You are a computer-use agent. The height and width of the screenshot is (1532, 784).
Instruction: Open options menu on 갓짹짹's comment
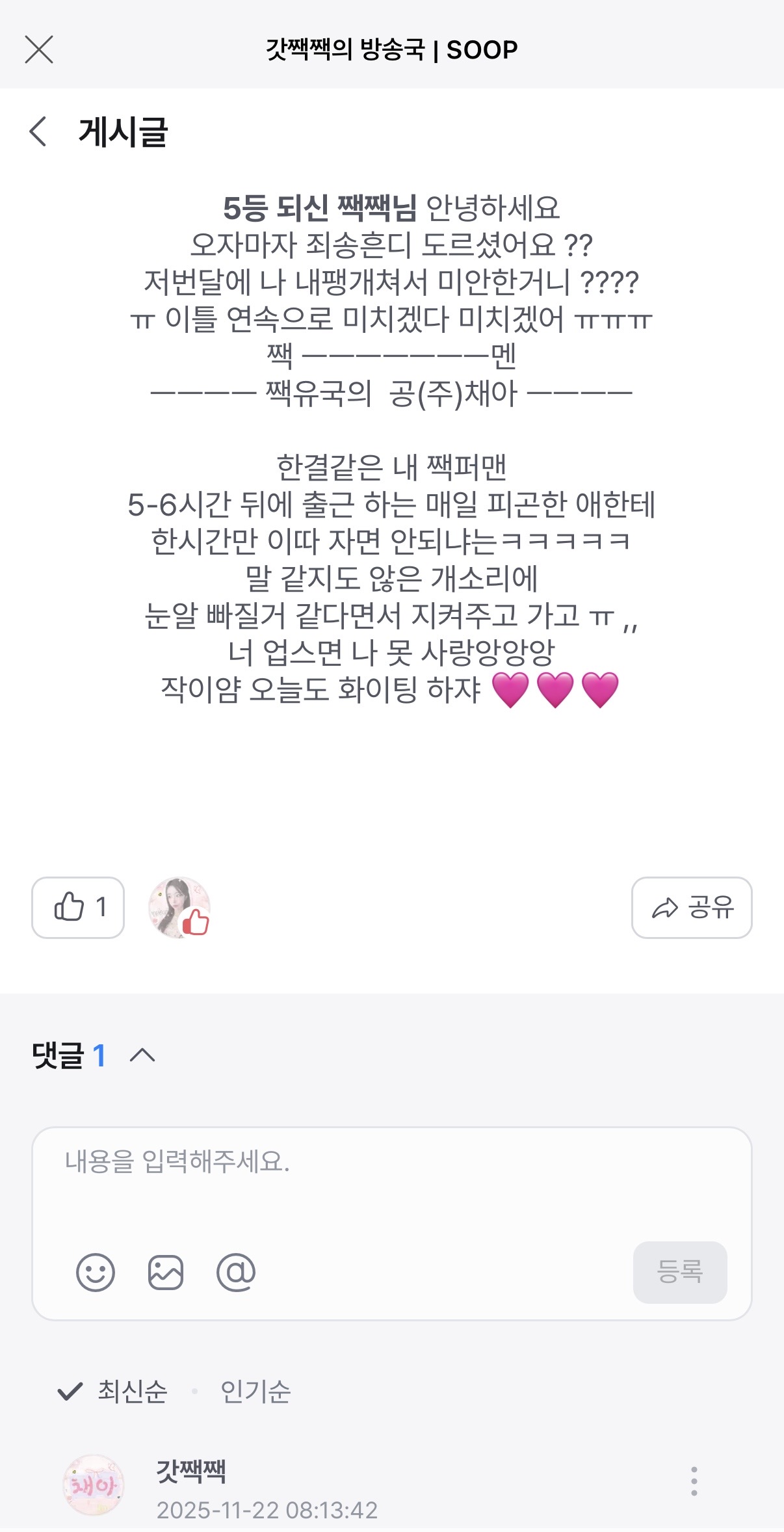694,1481
